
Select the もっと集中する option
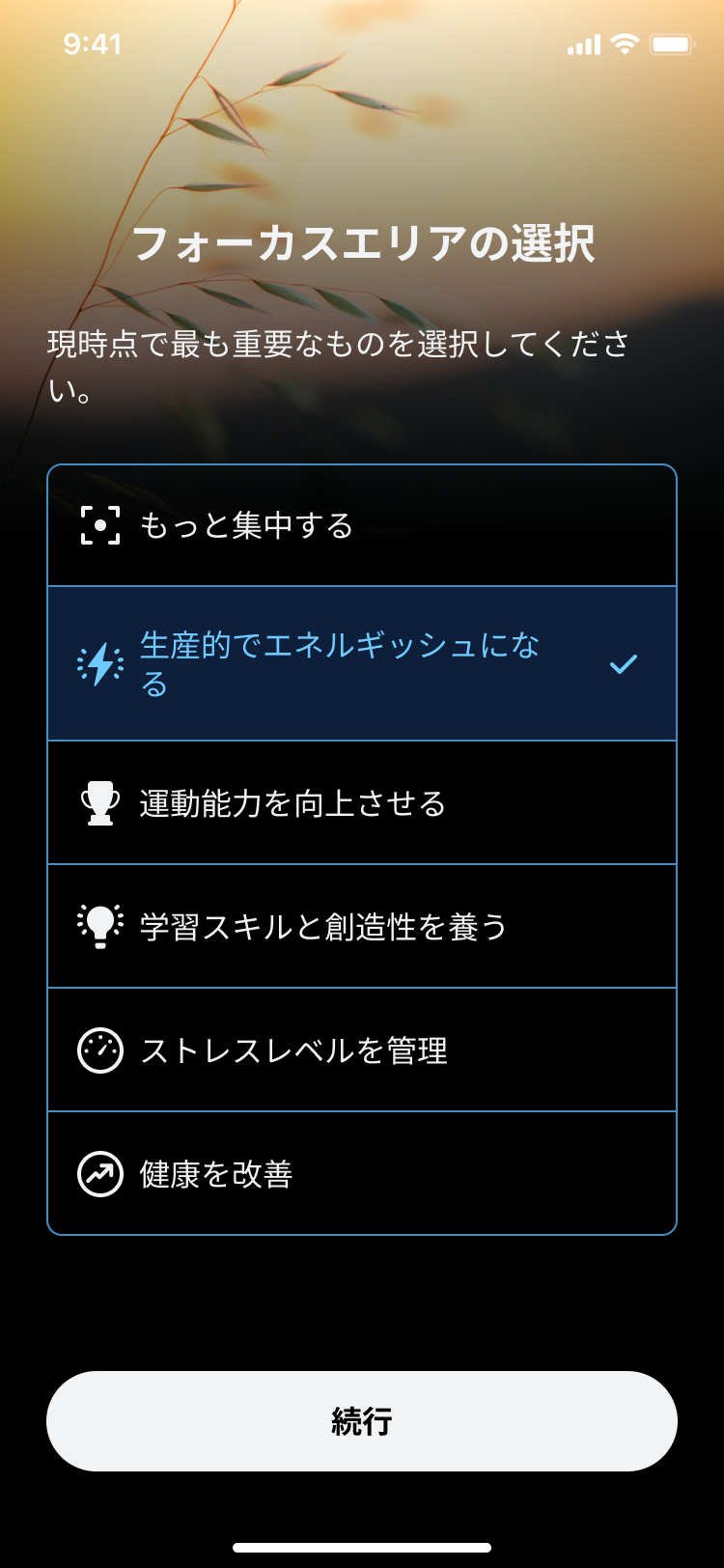[x=362, y=525]
